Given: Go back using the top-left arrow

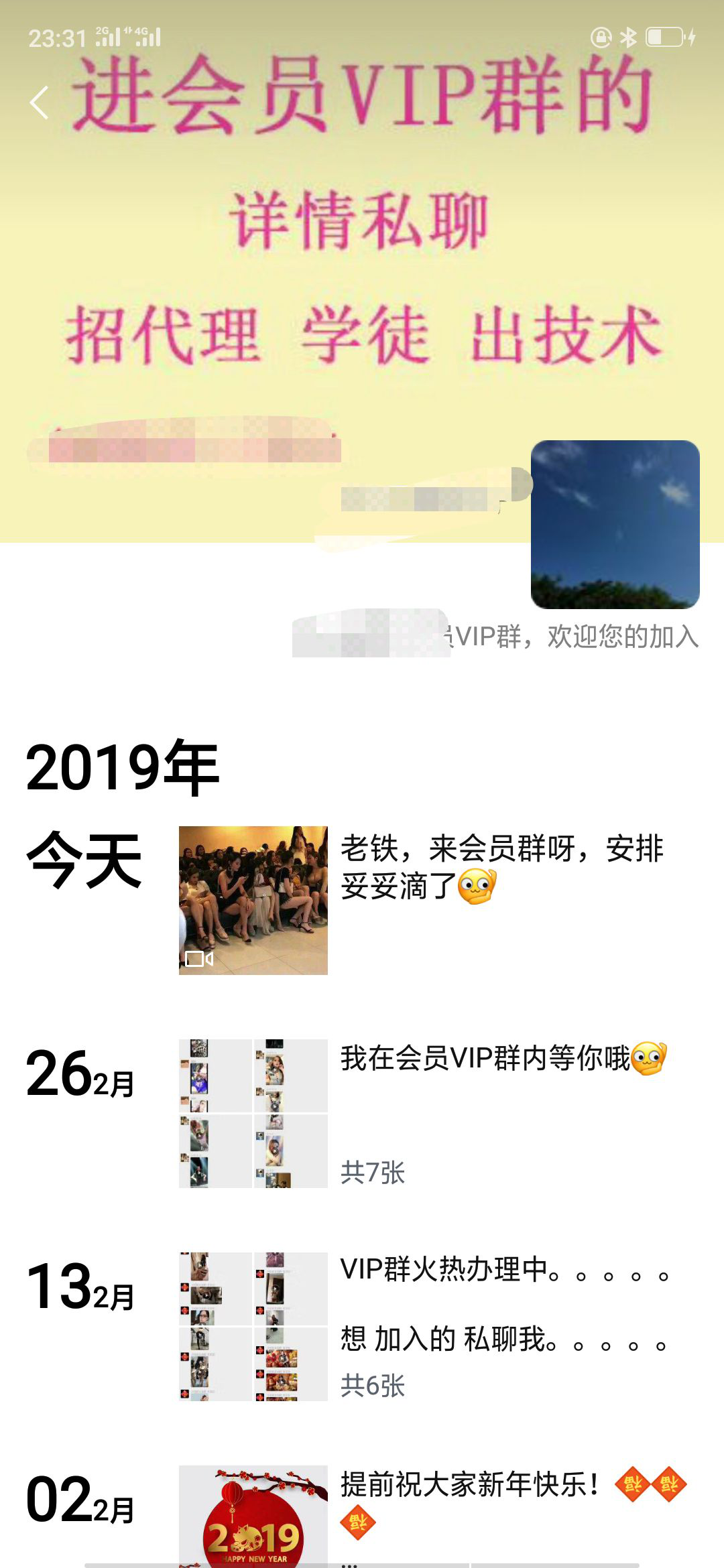Looking at the screenshot, I should click(40, 103).
